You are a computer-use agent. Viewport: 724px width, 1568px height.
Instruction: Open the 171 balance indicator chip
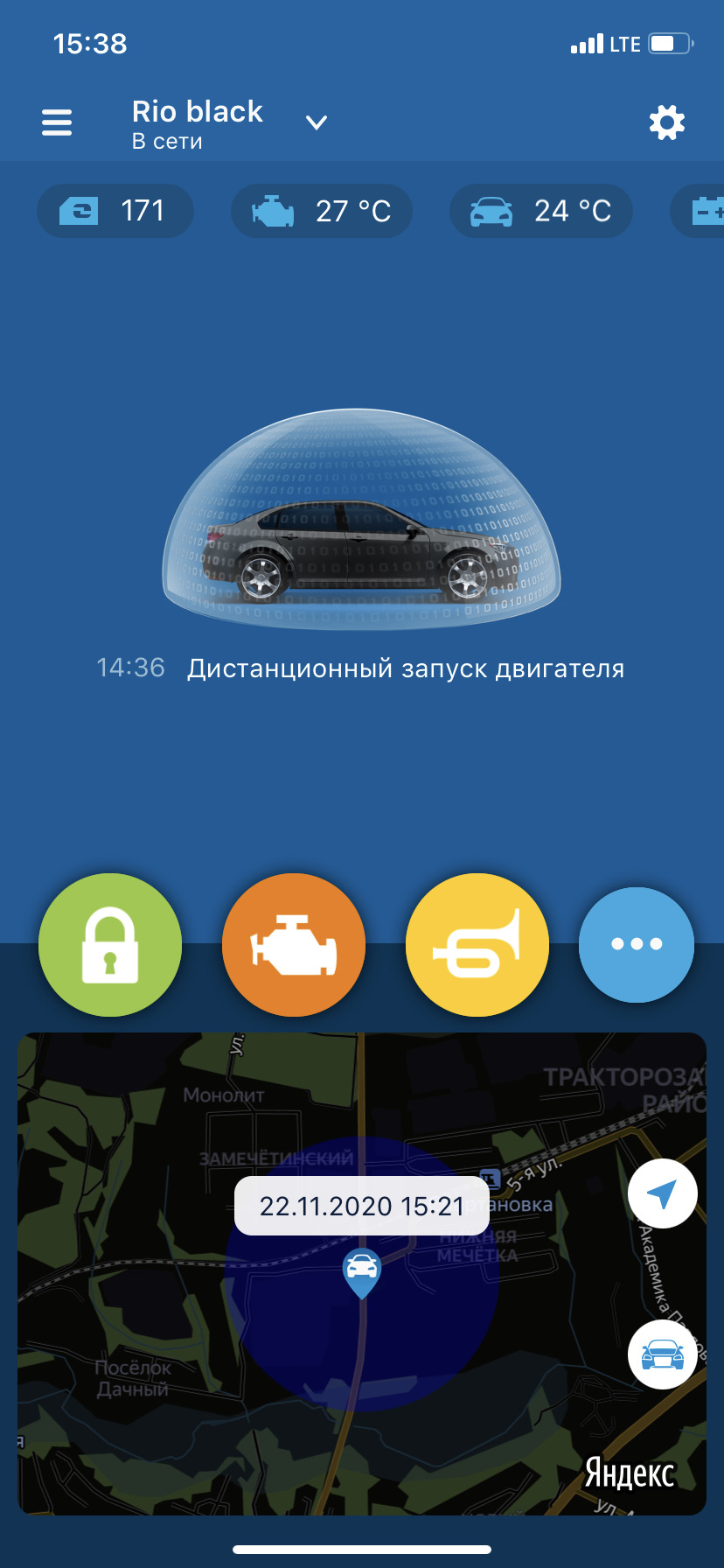point(115,211)
